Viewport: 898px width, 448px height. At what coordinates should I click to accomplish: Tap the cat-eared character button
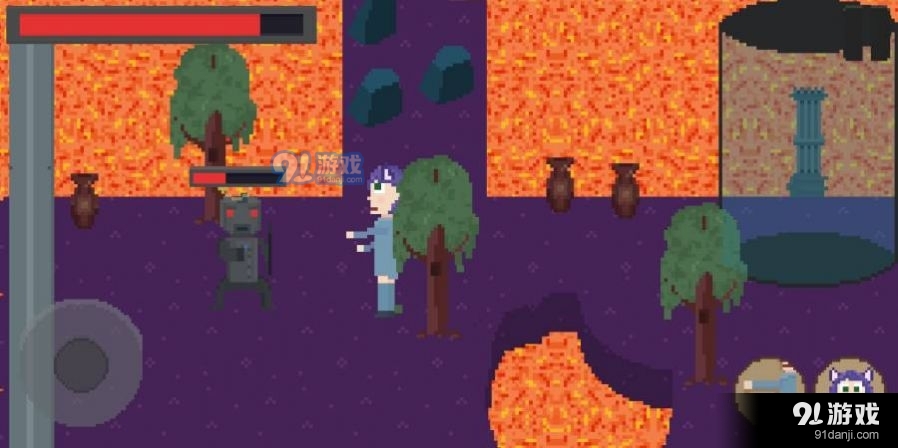848,383
